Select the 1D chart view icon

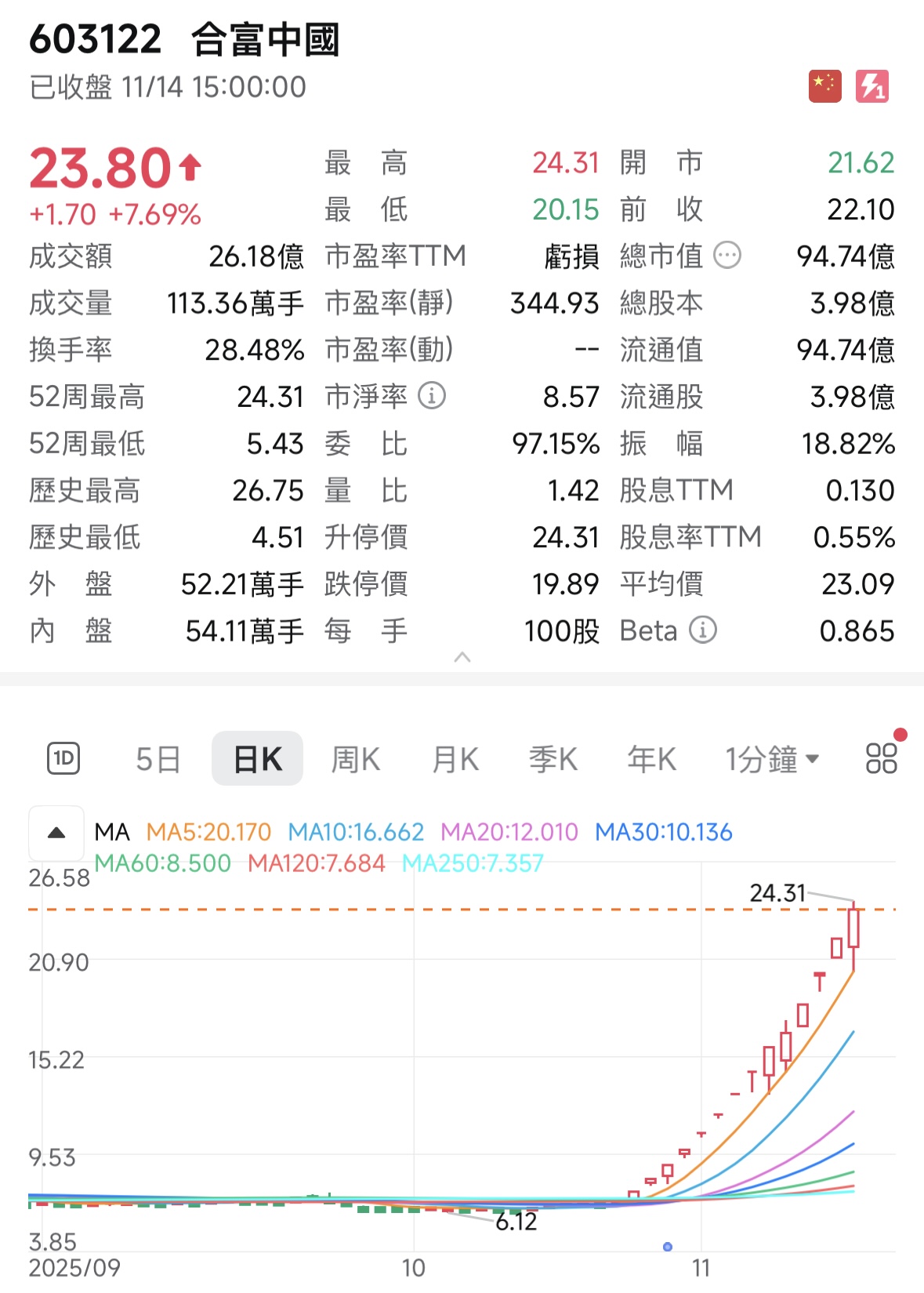64,757
